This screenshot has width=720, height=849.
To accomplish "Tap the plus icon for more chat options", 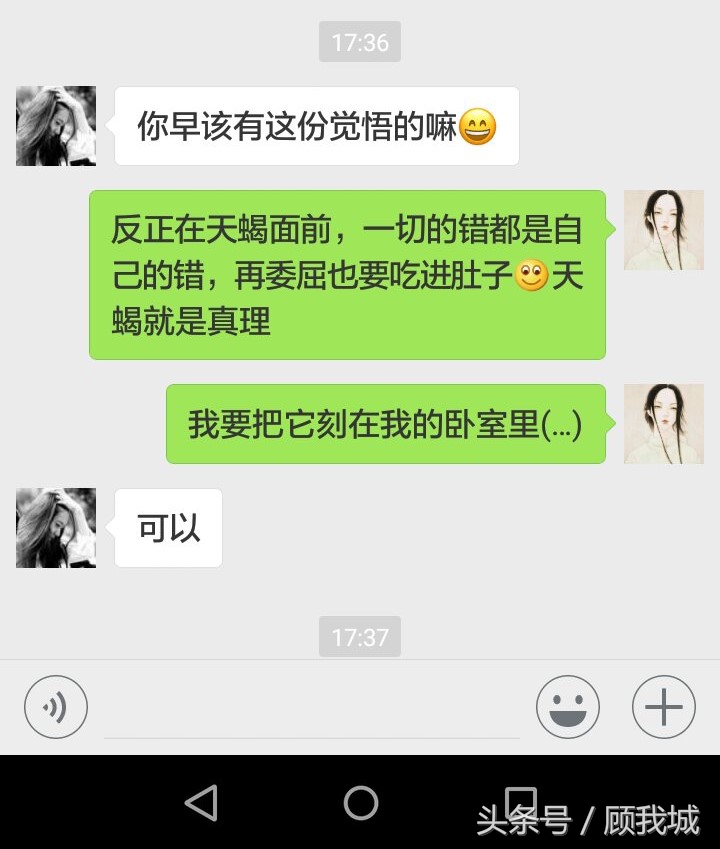I will 662,707.
